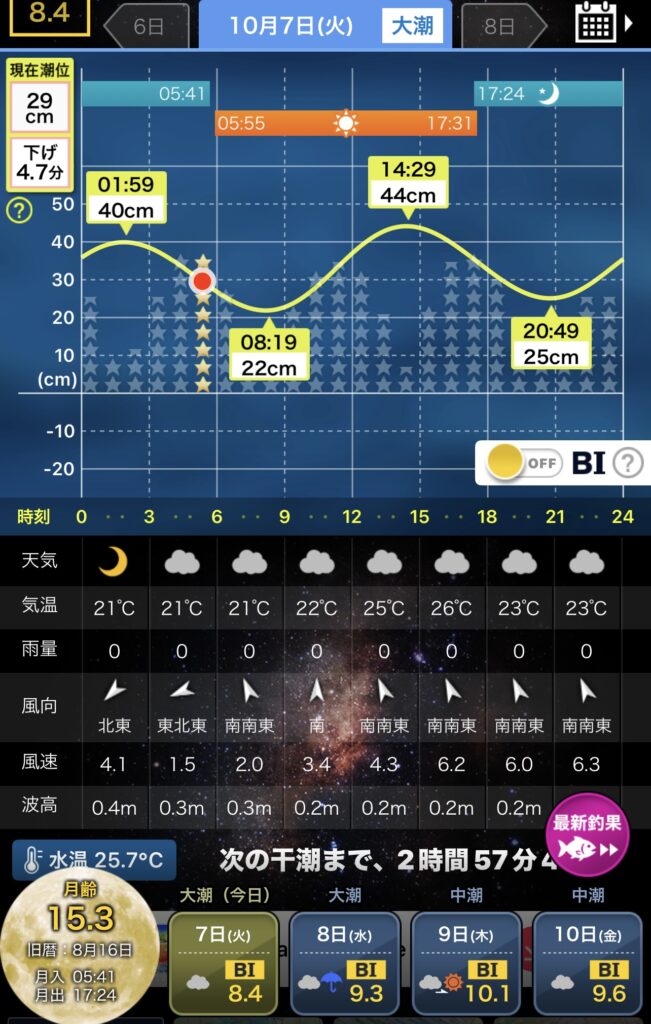Open water temperature 水温 25.7°C details
Viewport: 651px width, 1024px height.
[x=93, y=860]
